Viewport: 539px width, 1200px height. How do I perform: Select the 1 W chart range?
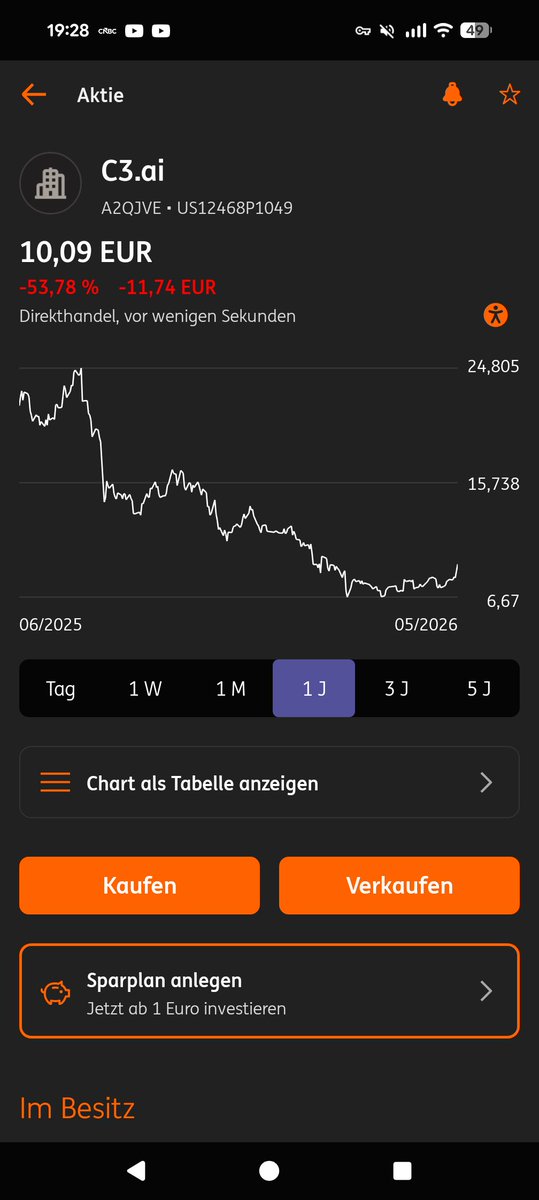(x=145, y=689)
